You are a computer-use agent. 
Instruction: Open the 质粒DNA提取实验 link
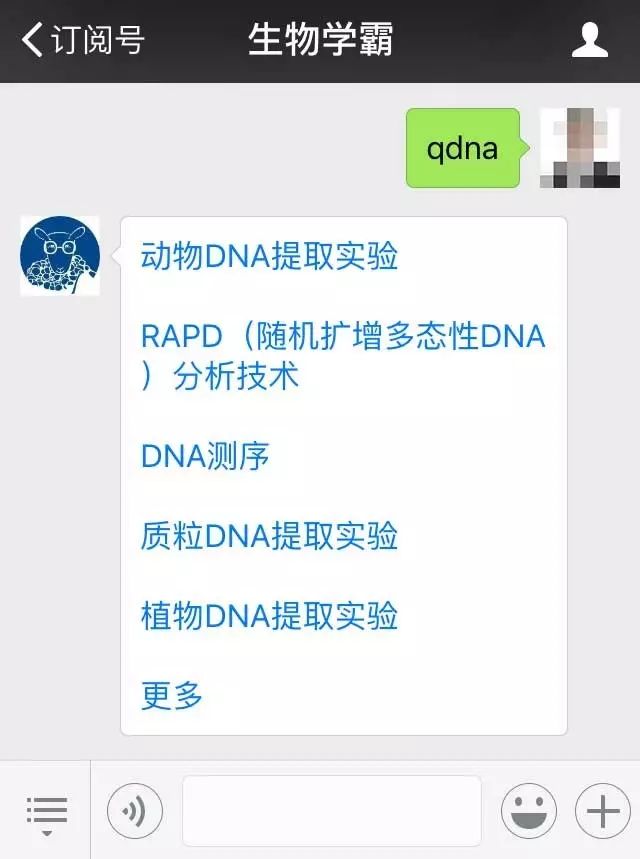269,535
